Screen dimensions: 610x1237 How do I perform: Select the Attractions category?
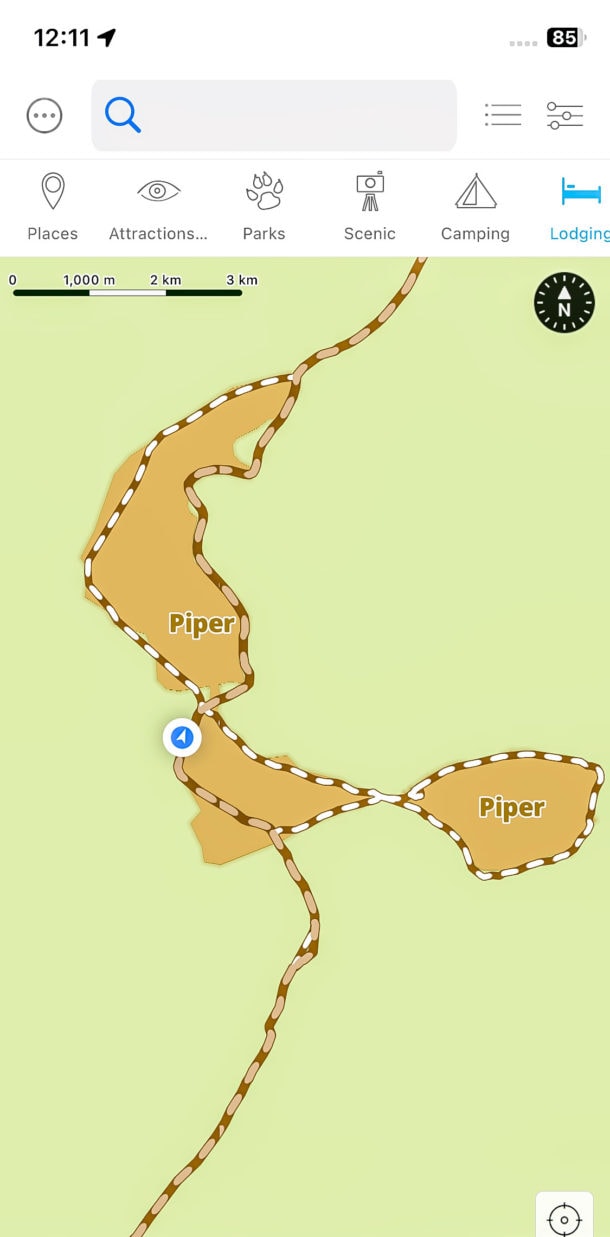[x=158, y=207]
